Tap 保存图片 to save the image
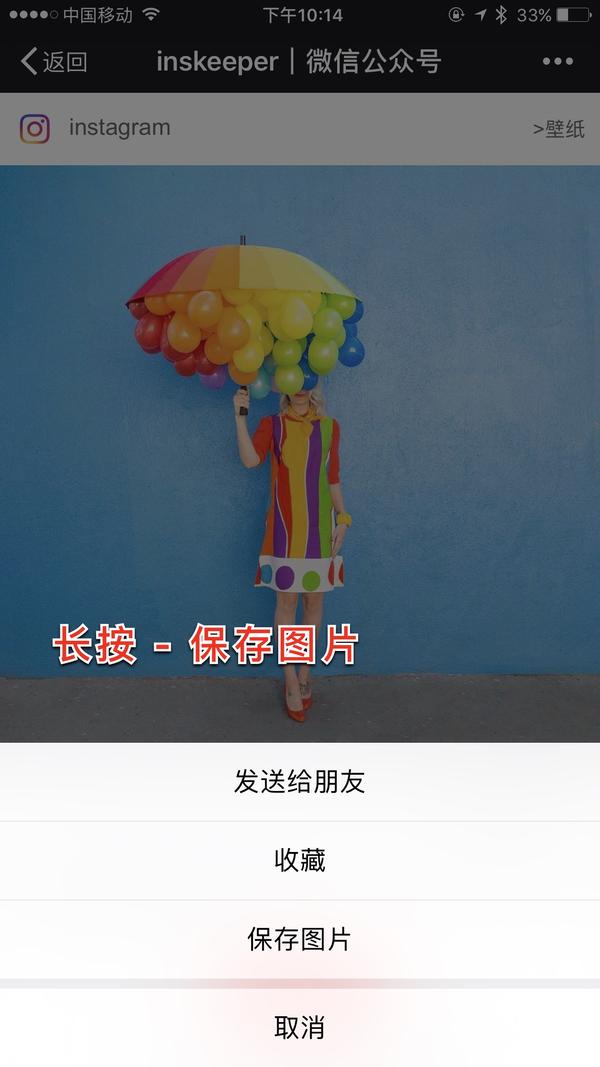 coord(300,940)
